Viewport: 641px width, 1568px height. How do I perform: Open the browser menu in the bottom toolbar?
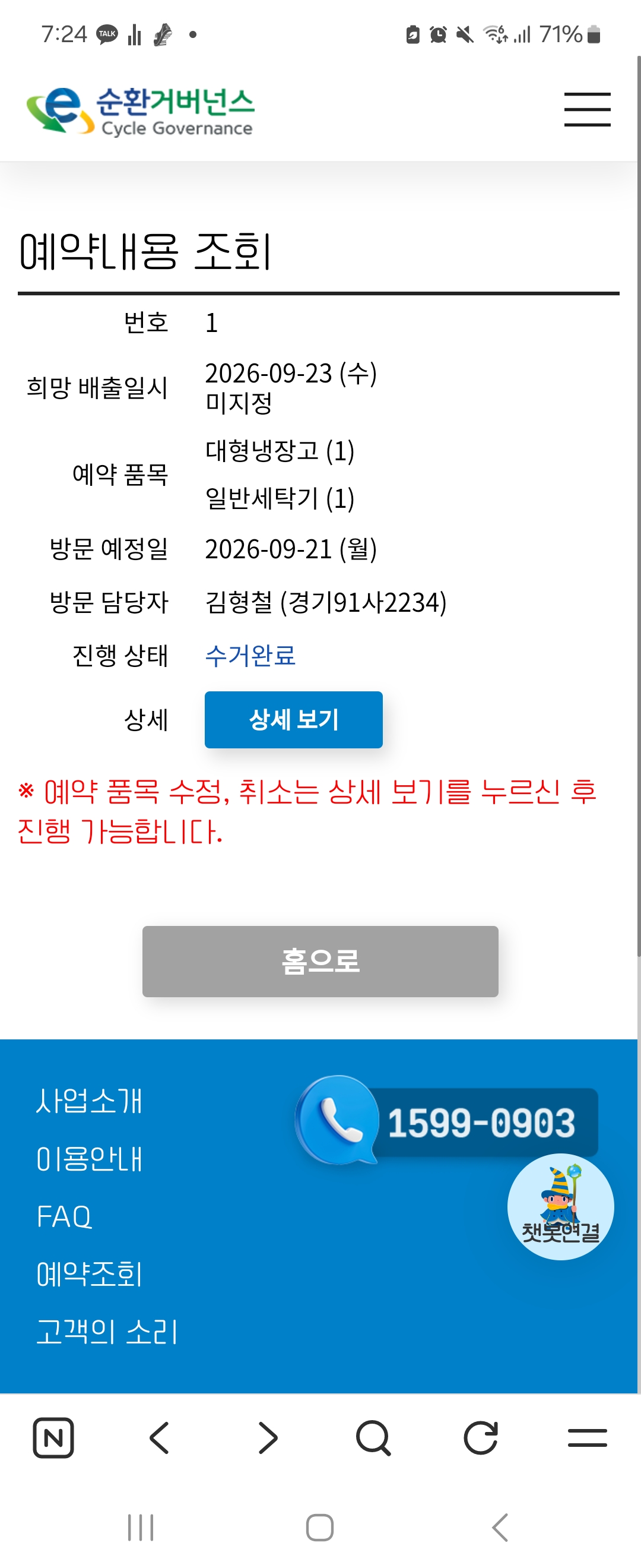tap(588, 1438)
